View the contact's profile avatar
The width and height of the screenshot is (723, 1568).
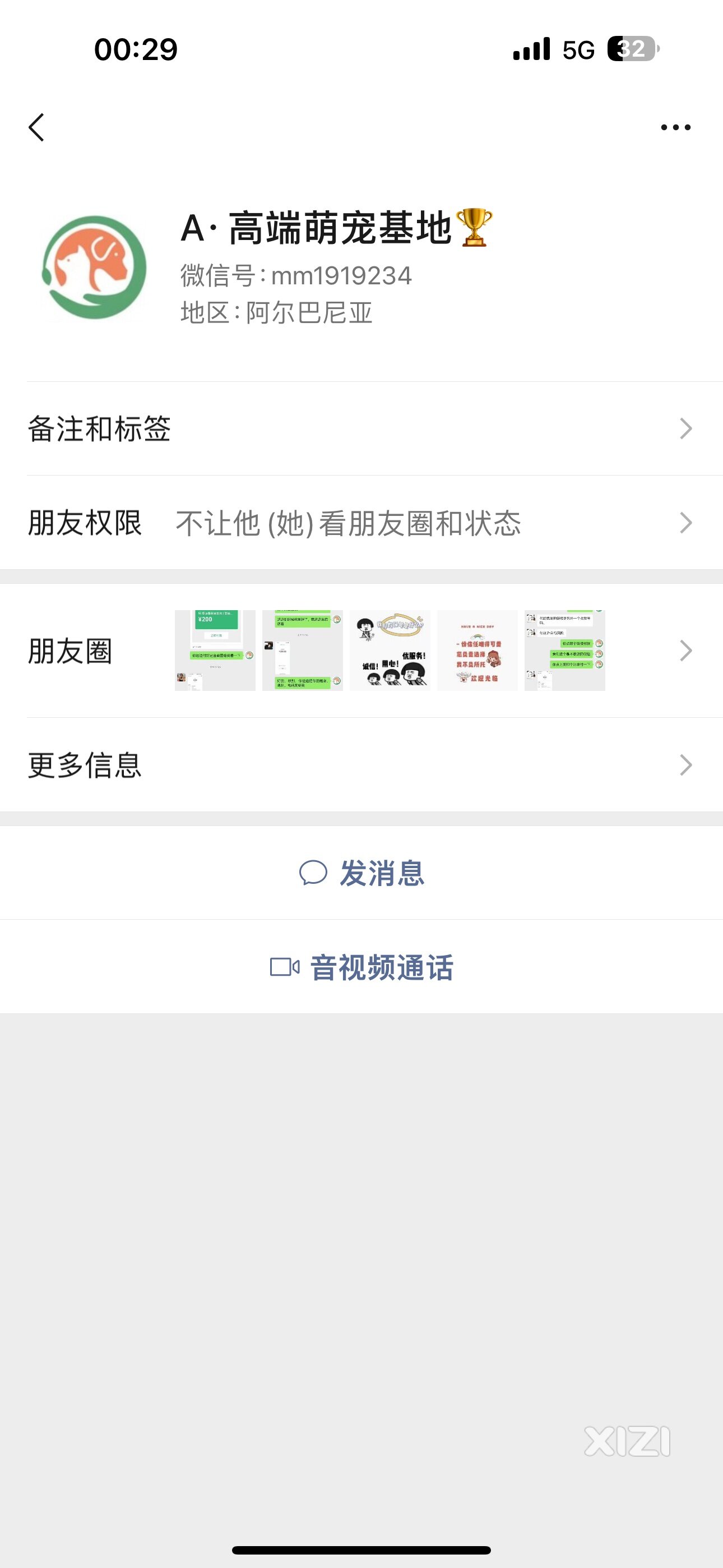[94, 267]
